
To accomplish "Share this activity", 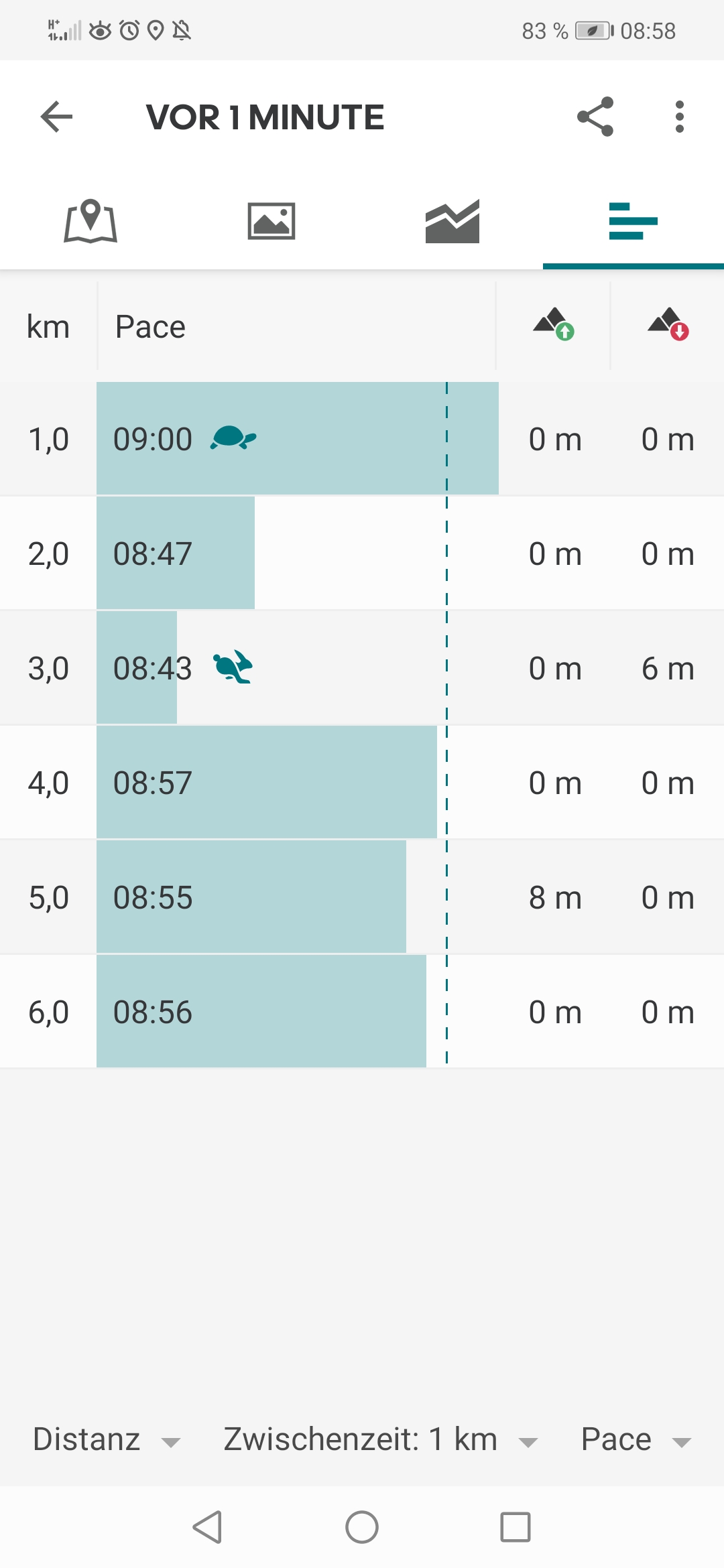I will point(595,117).
